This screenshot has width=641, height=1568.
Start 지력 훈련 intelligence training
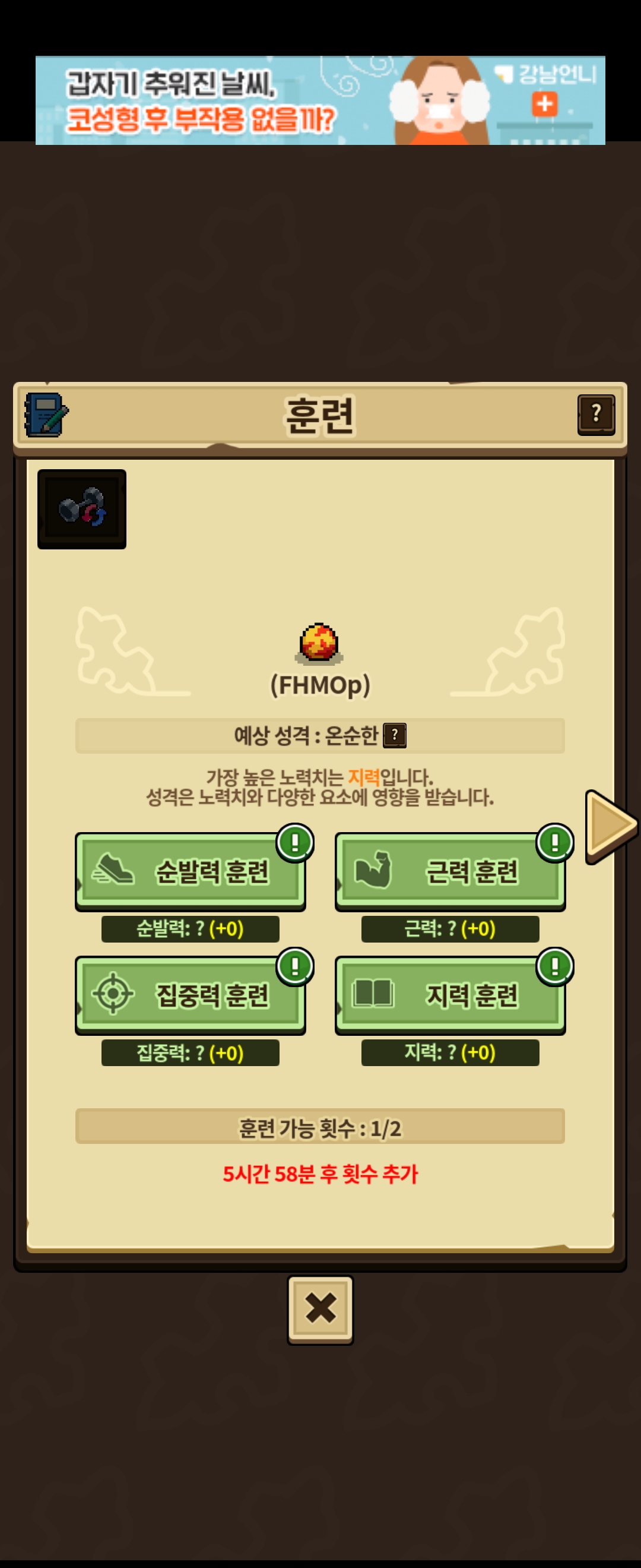(450, 995)
